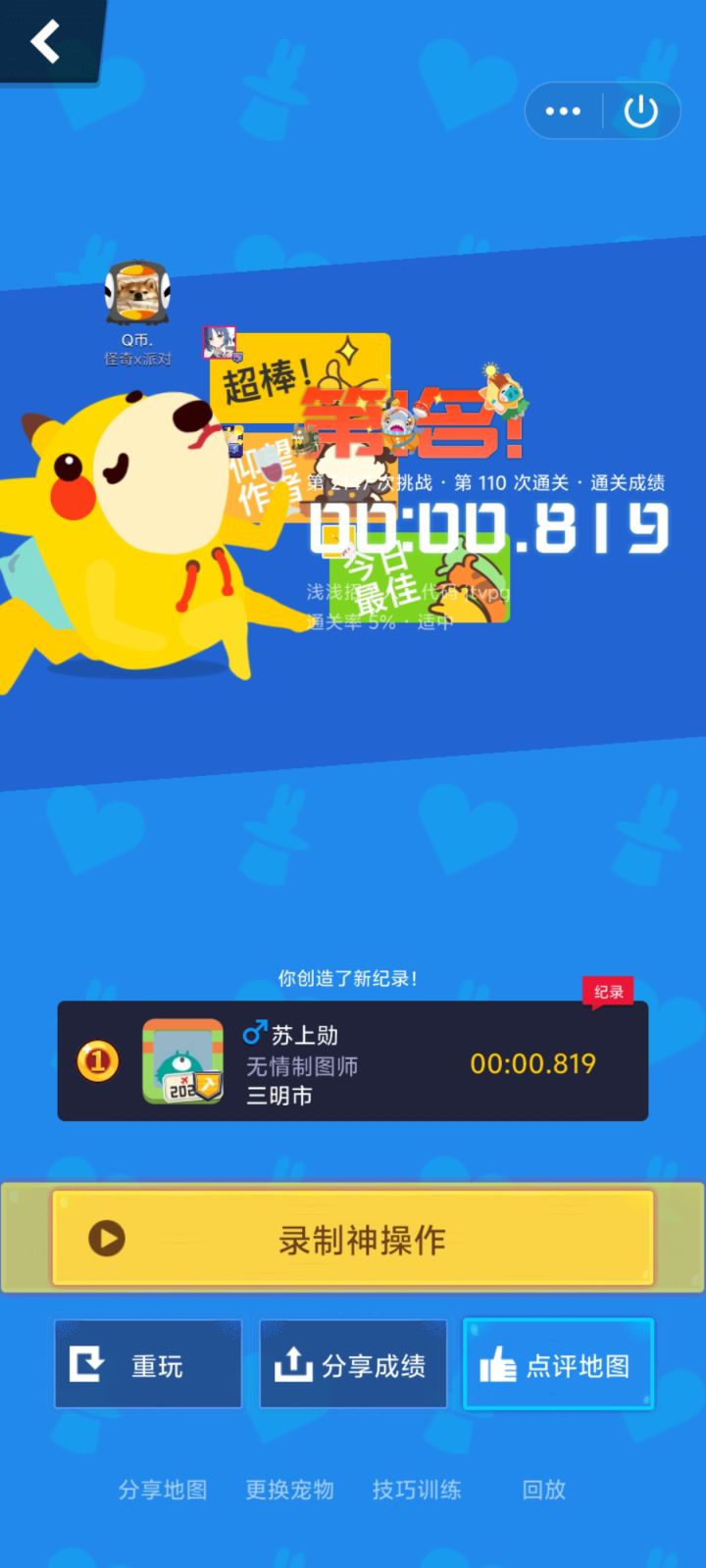Tap the red 纪录 badge label
706x1568 pixels.
(609, 992)
